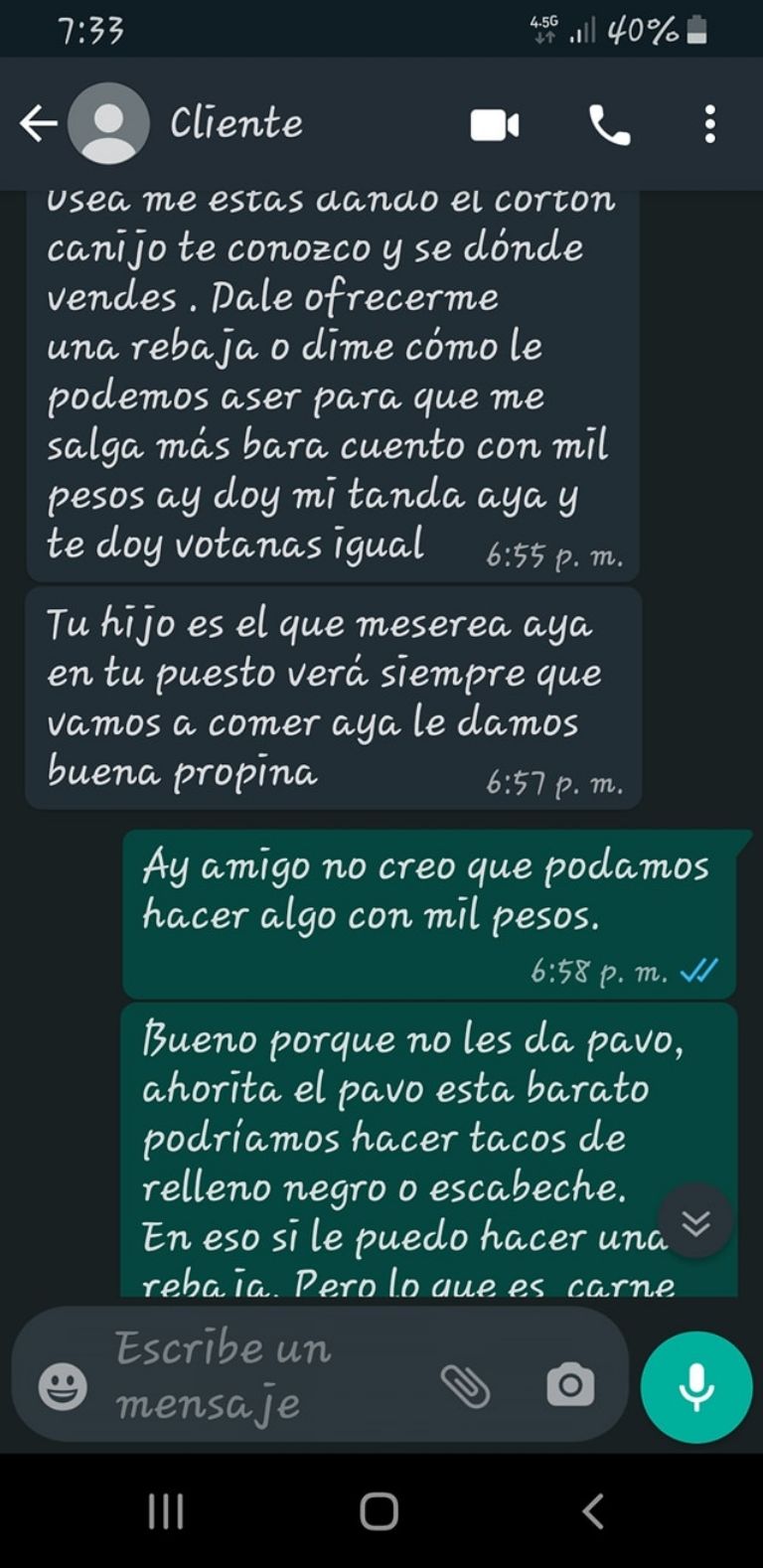Open Cliente's contact profile
Viewport: 763px width, 1568px height.
tap(236, 124)
